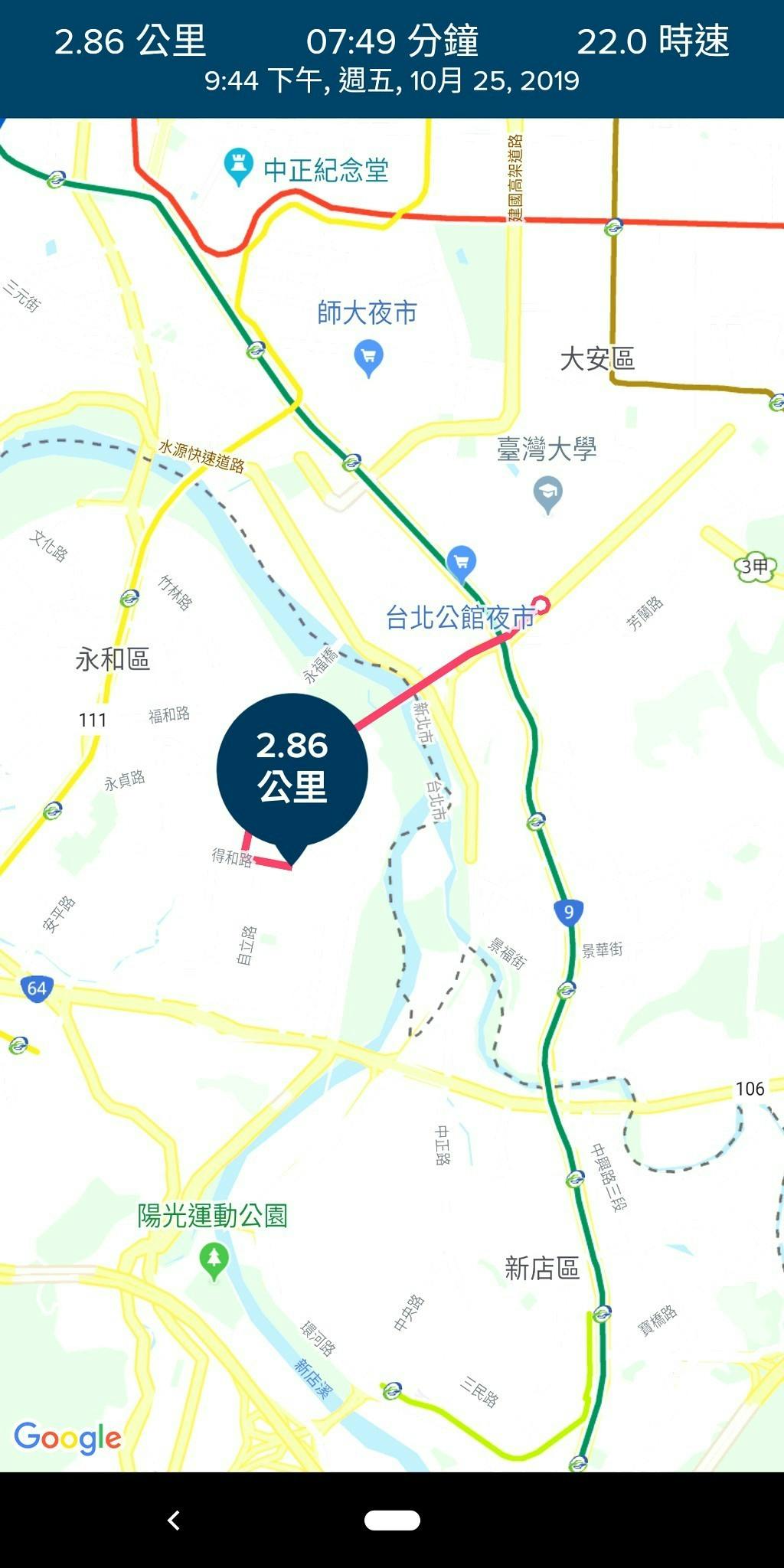This screenshot has width=784, height=1568.
Task: Go back with the system back arrow
Action: (x=174, y=1521)
